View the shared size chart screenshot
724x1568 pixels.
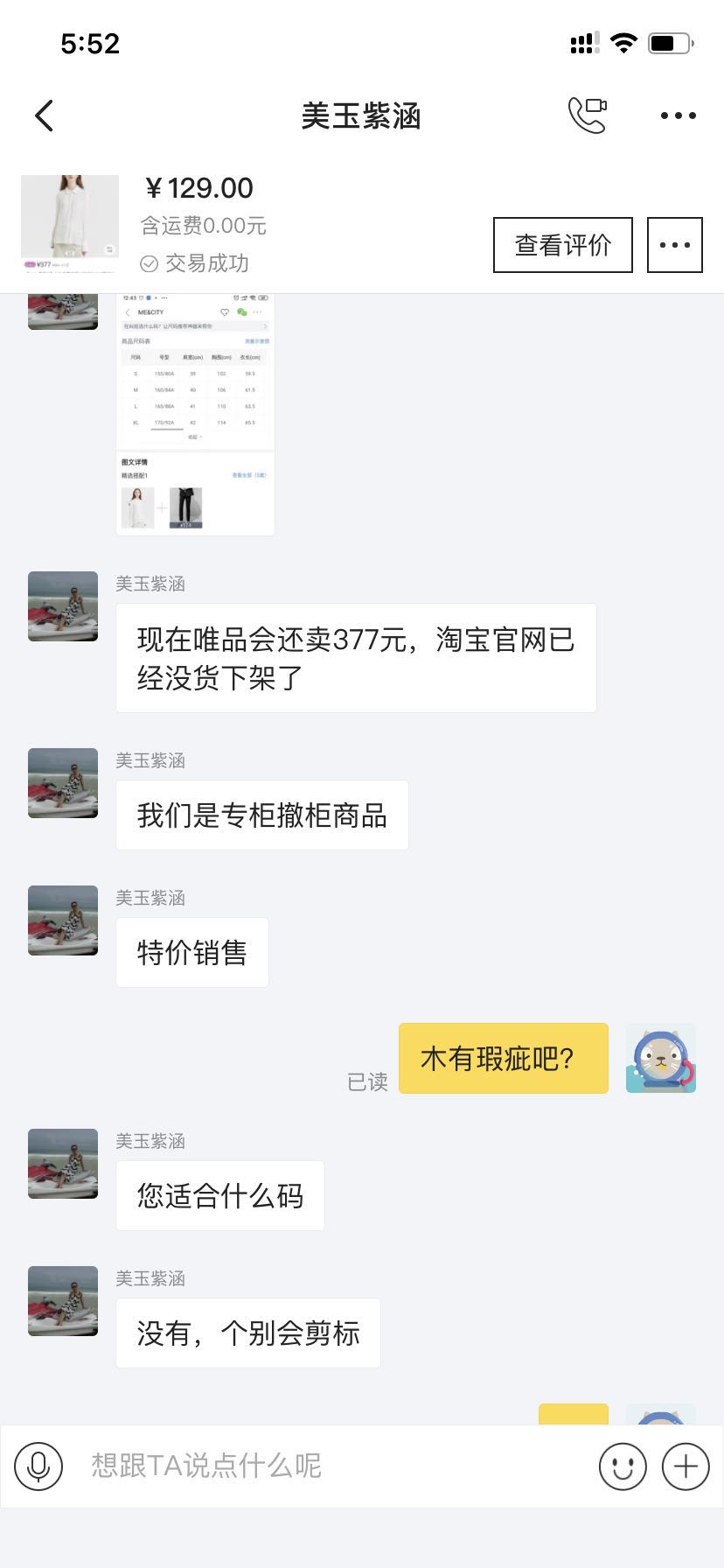[195, 413]
